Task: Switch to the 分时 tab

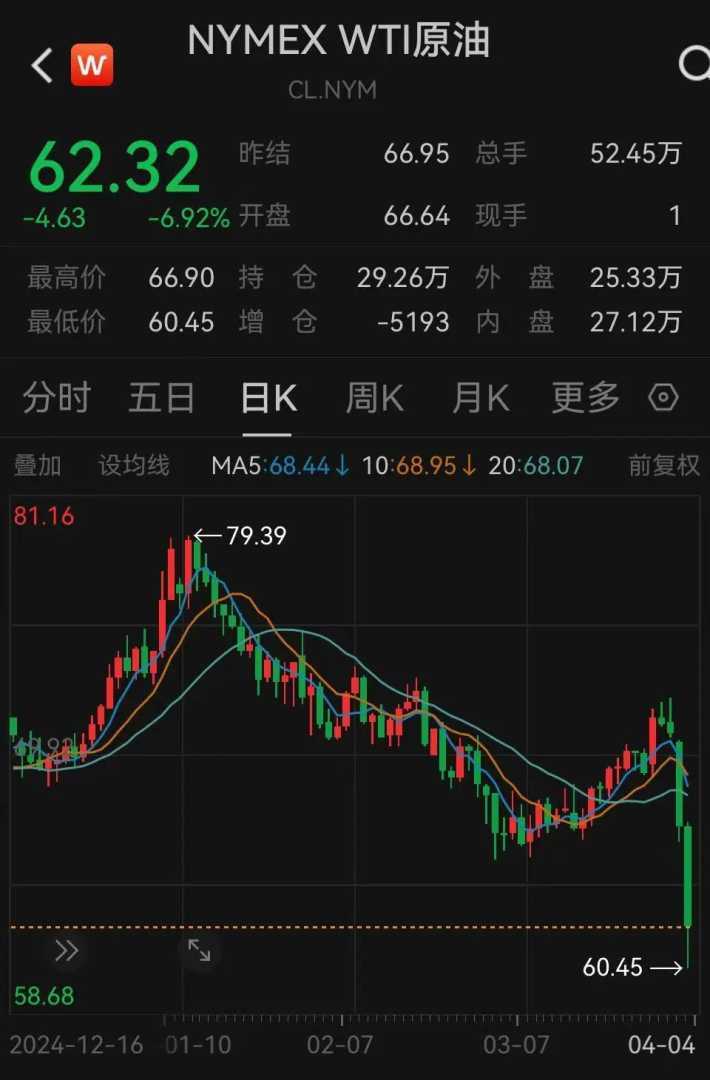Action: click(56, 398)
